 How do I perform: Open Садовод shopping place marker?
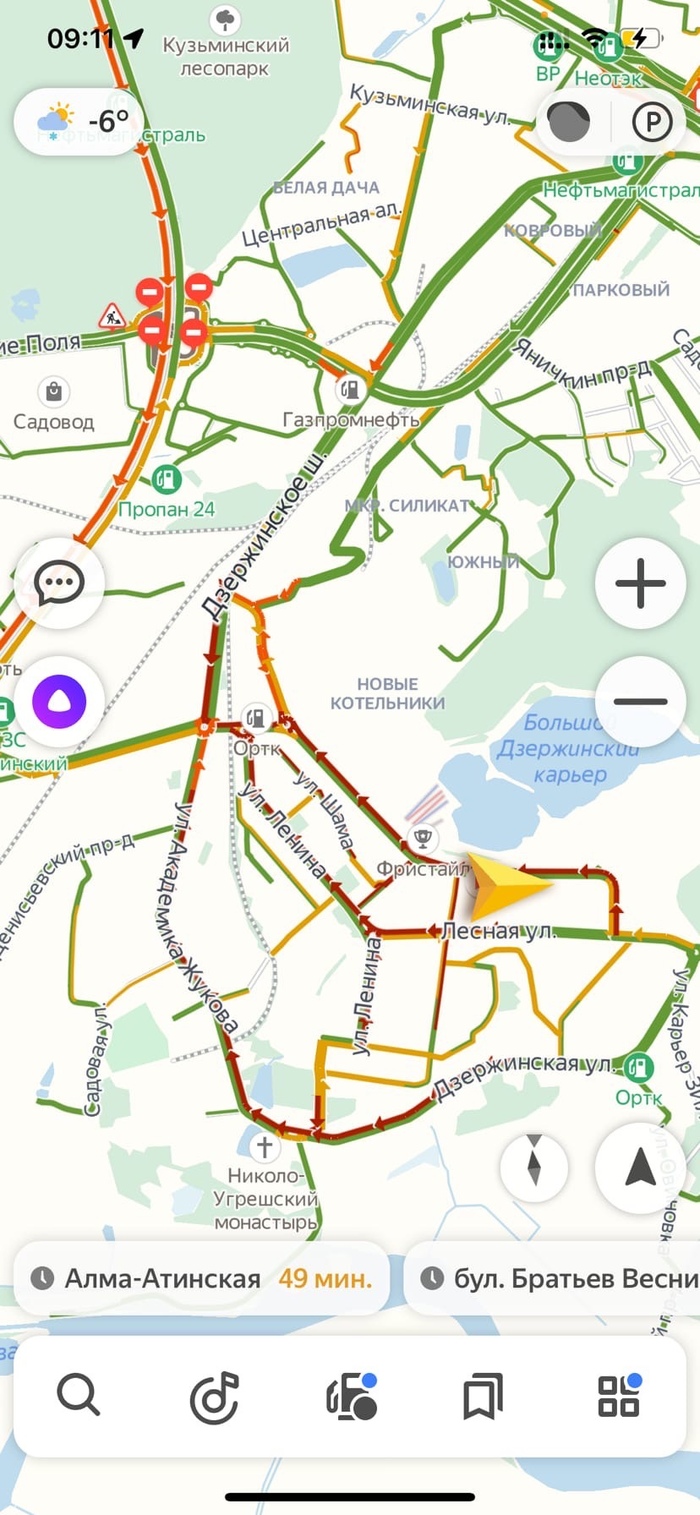53,391
